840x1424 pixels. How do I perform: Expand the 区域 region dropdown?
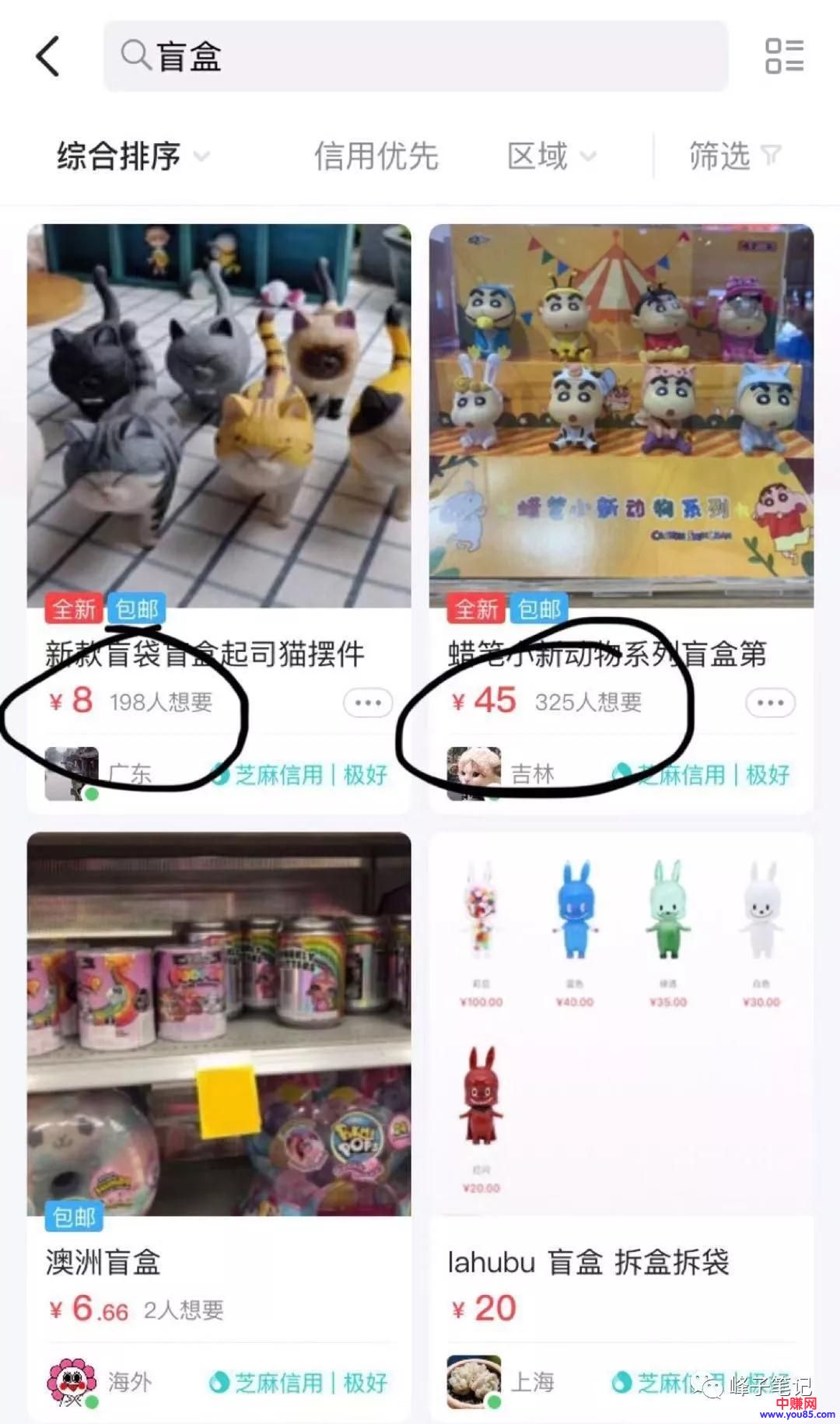[551, 156]
